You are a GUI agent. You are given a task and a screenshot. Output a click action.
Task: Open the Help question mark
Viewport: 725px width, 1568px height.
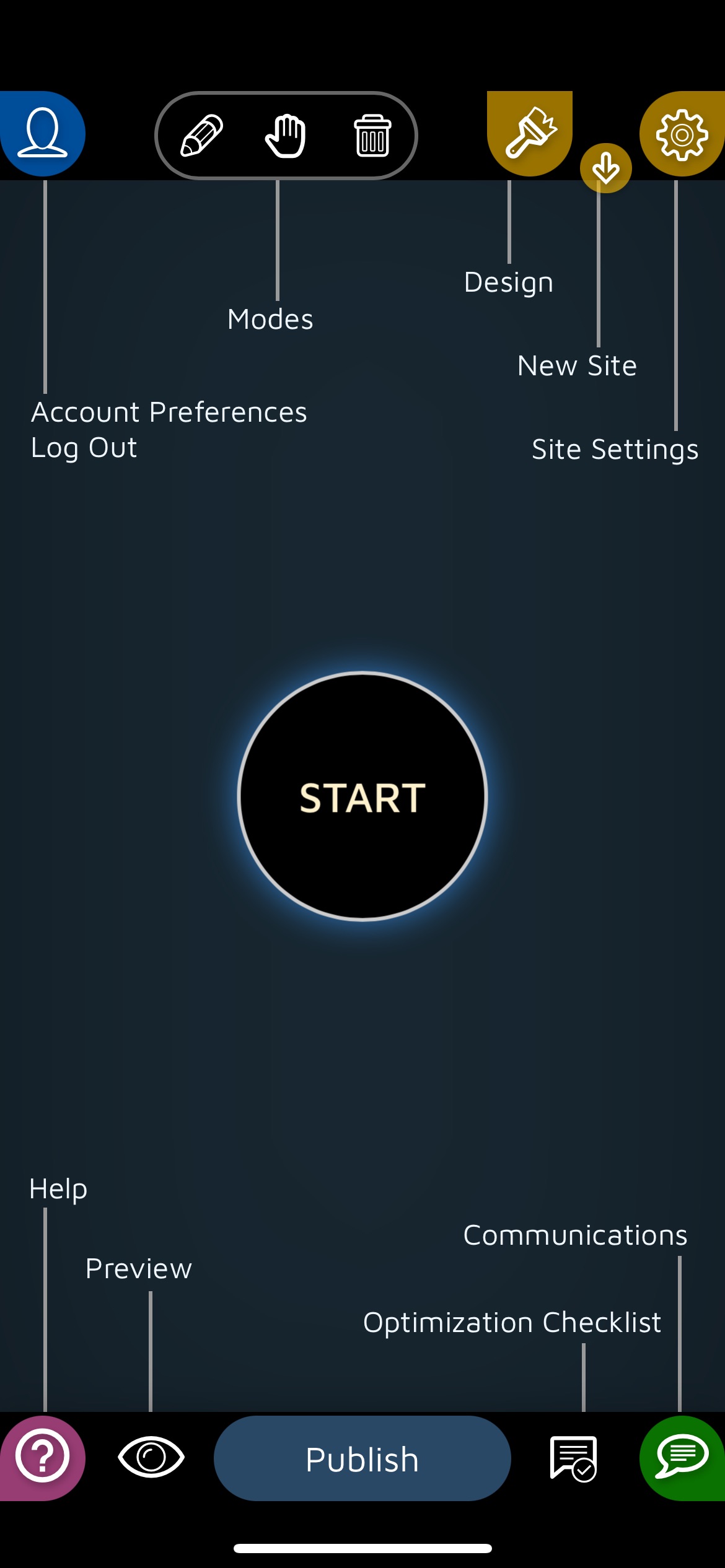pos(42,1458)
